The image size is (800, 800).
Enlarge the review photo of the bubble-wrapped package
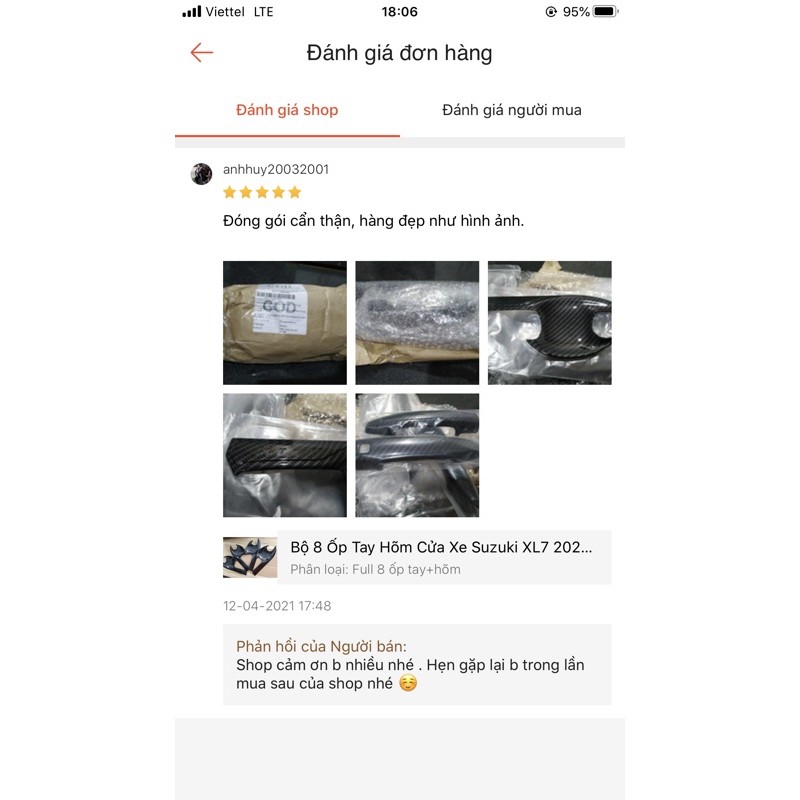(x=417, y=323)
